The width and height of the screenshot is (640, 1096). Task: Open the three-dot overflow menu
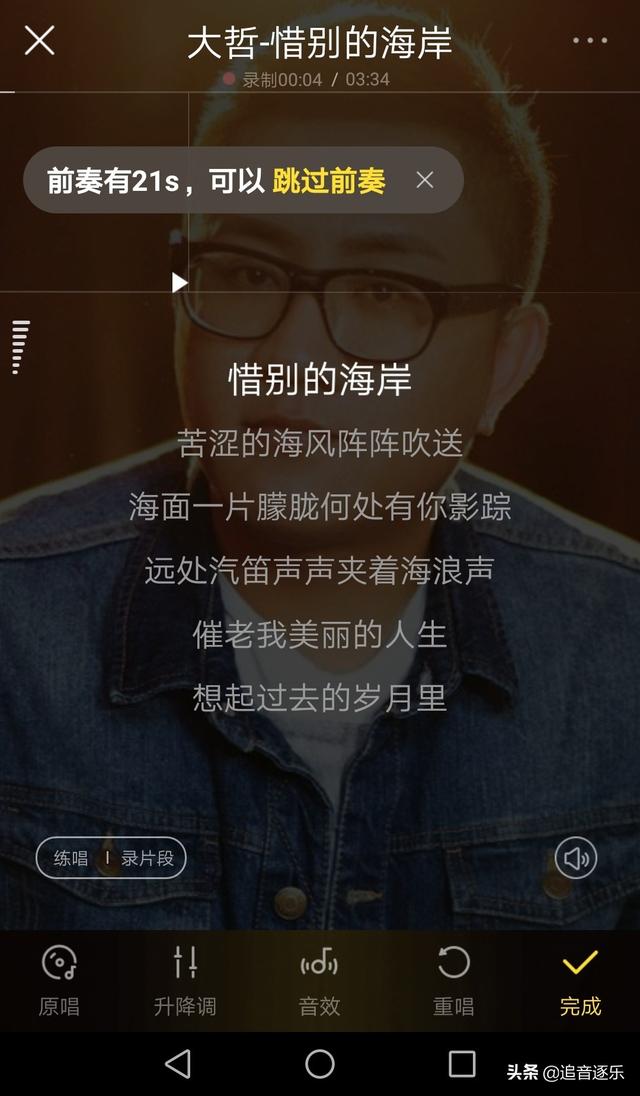[590, 41]
